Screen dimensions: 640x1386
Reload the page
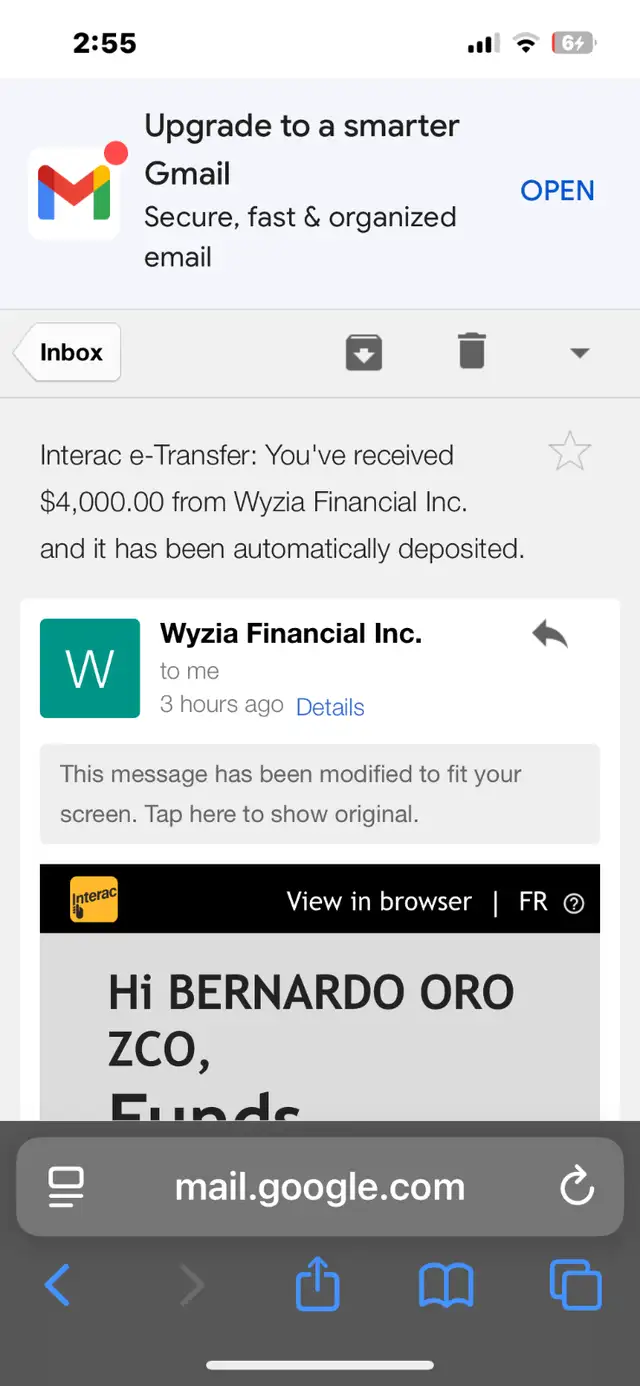click(x=577, y=1187)
